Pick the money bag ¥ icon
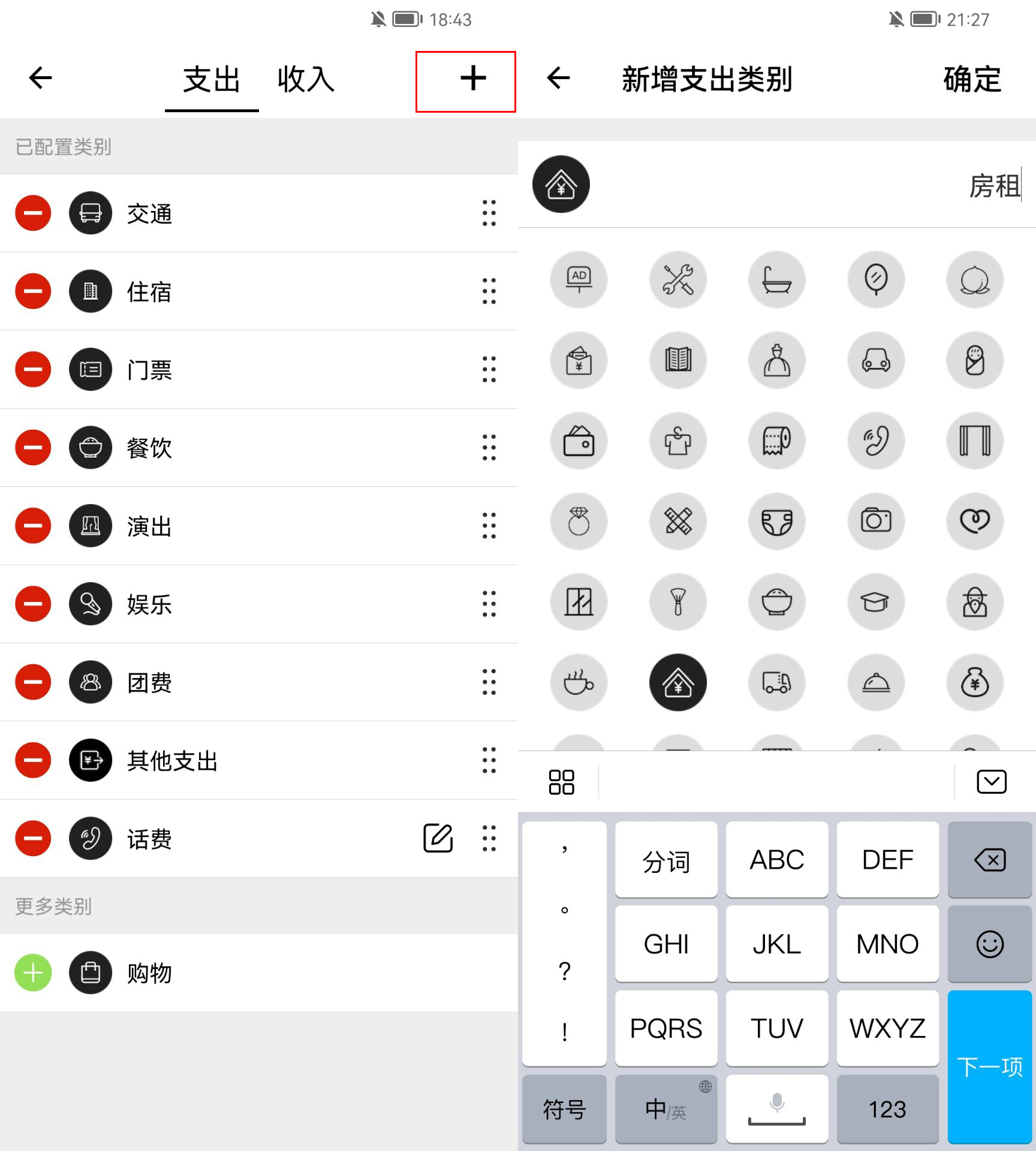This screenshot has width=1036, height=1151. [x=974, y=682]
